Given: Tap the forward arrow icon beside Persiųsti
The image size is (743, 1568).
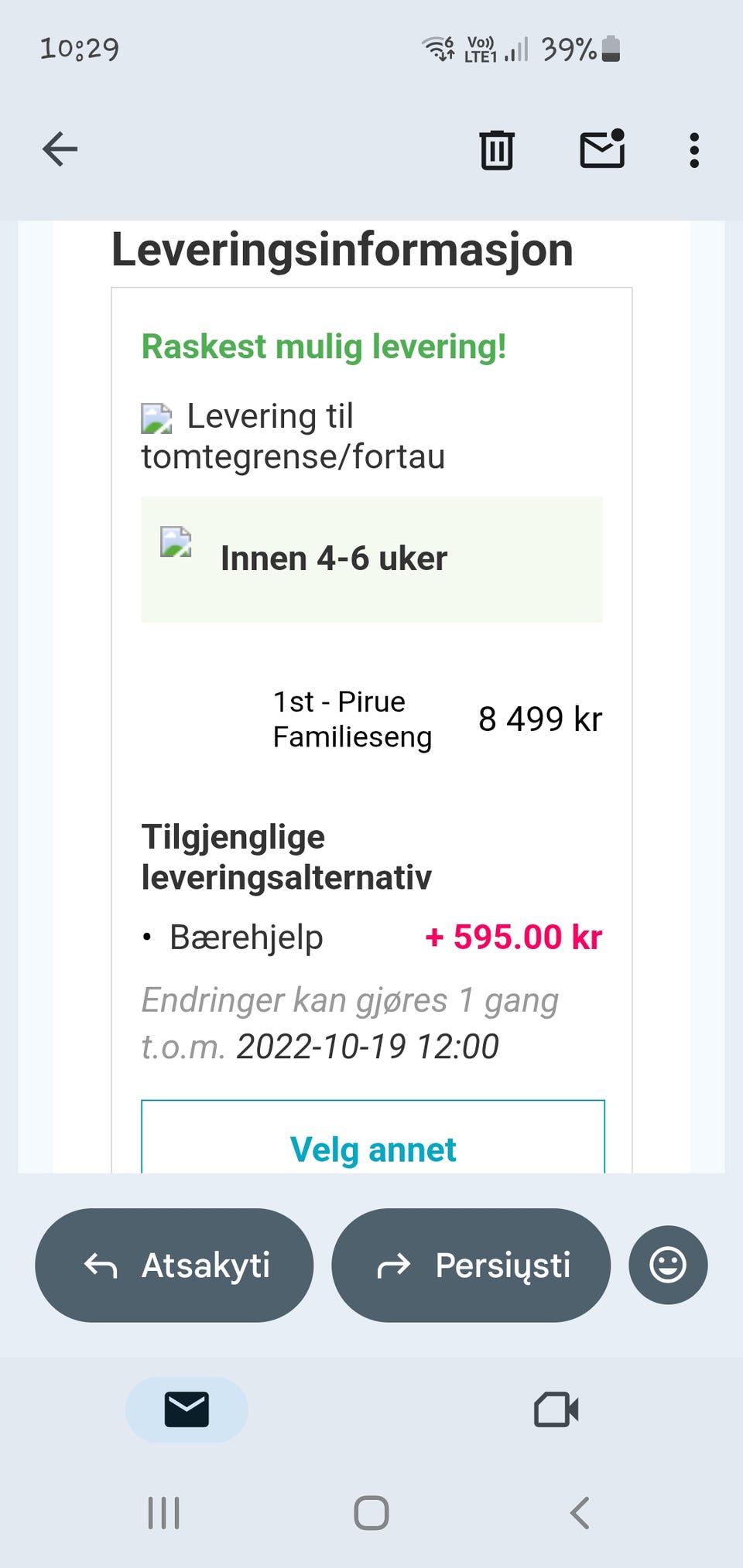Looking at the screenshot, I should click(395, 1265).
